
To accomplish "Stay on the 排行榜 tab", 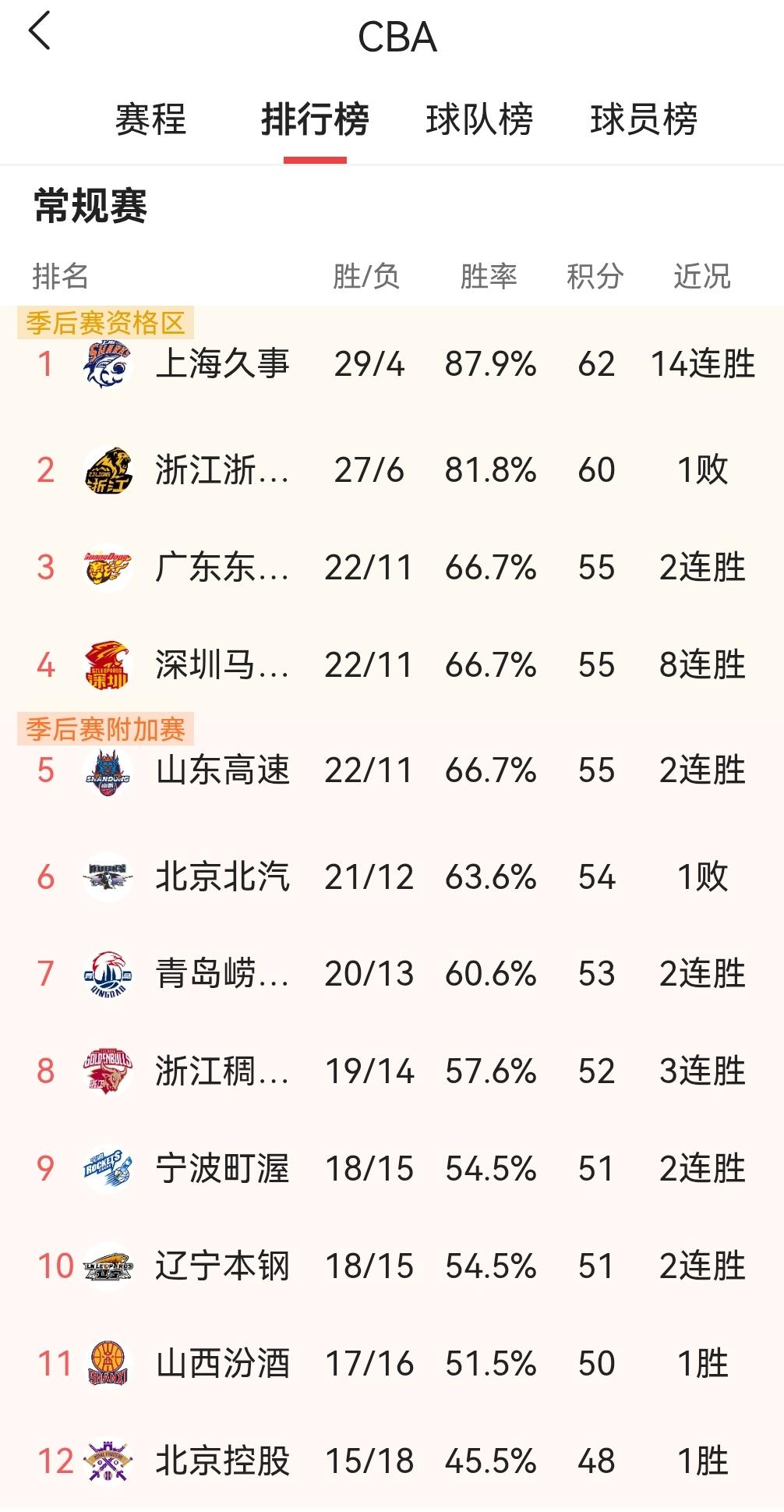I will [316, 119].
